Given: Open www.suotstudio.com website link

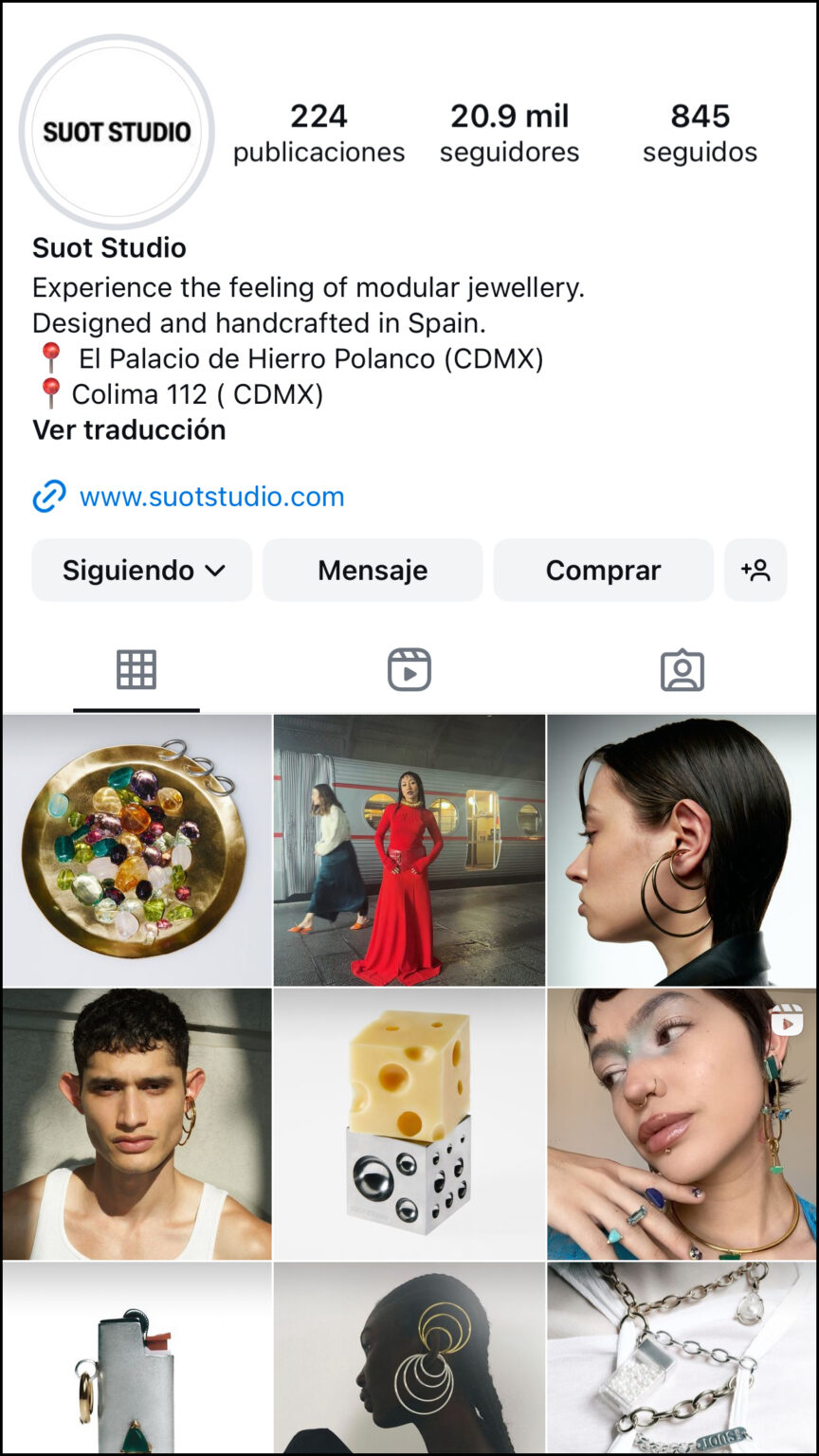Looking at the screenshot, I should click(x=210, y=495).
